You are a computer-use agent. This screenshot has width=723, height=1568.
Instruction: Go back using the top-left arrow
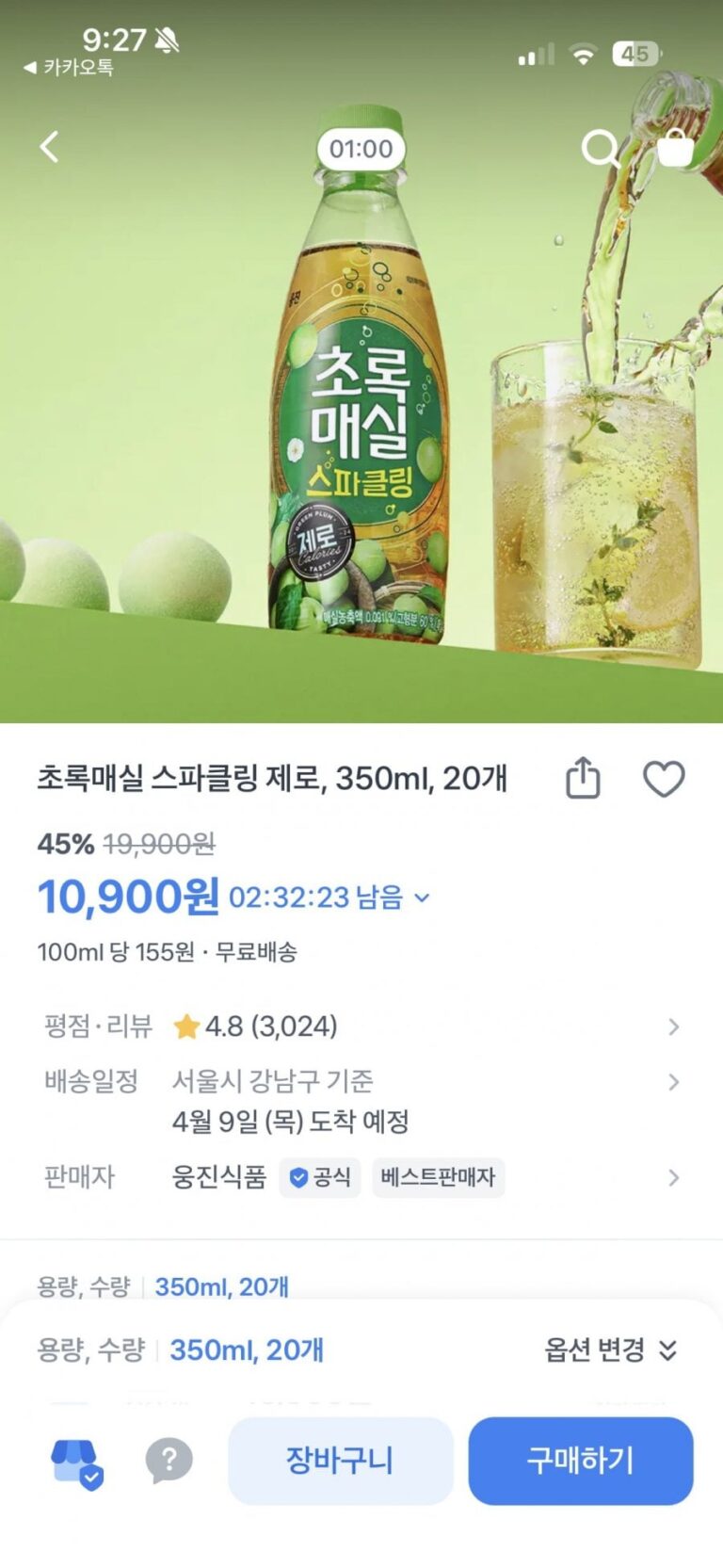click(x=50, y=147)
